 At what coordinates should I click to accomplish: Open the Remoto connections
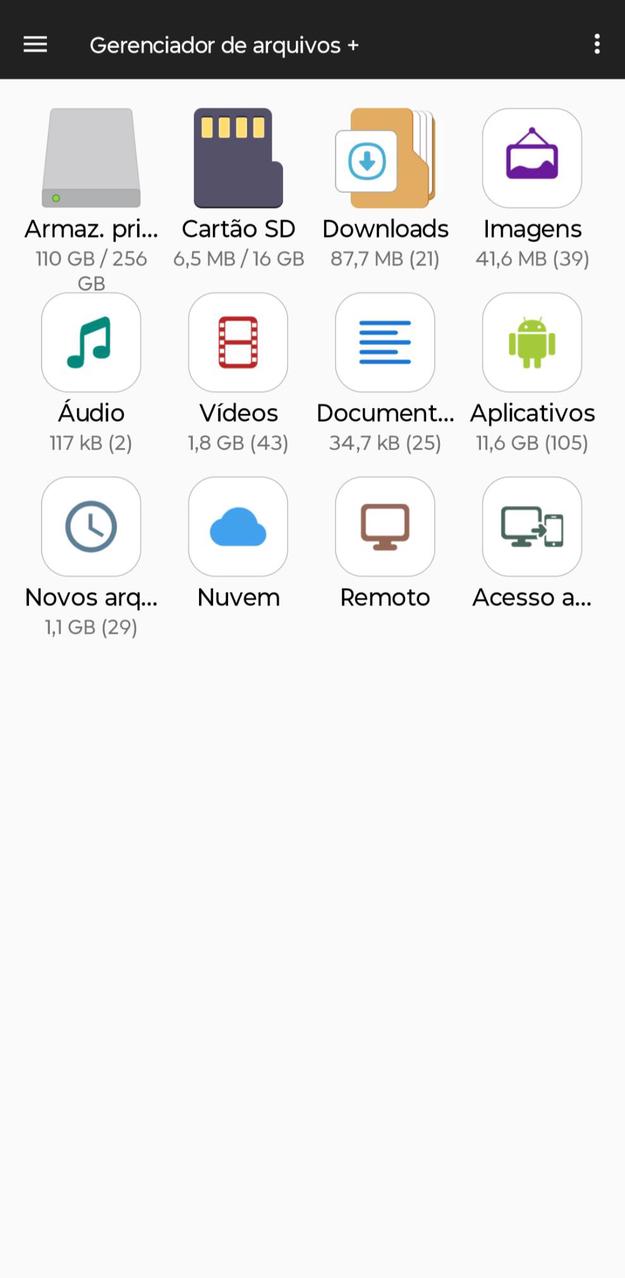point(385,527)
